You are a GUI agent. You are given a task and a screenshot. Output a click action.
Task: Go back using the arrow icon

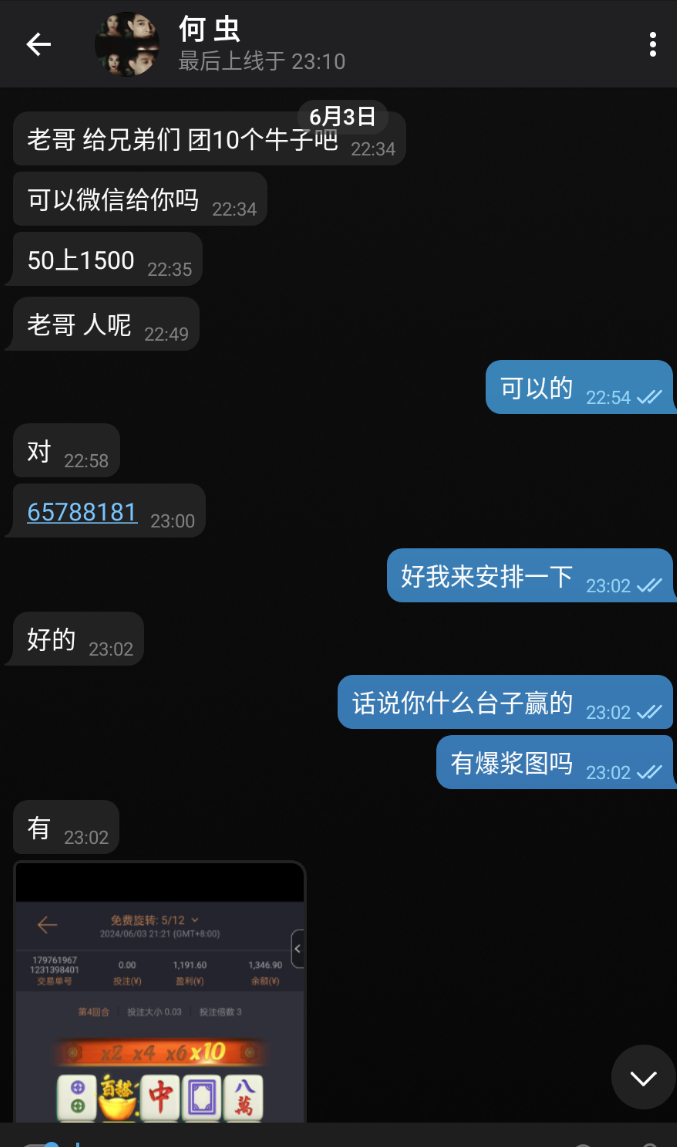[x=39, y=45]
